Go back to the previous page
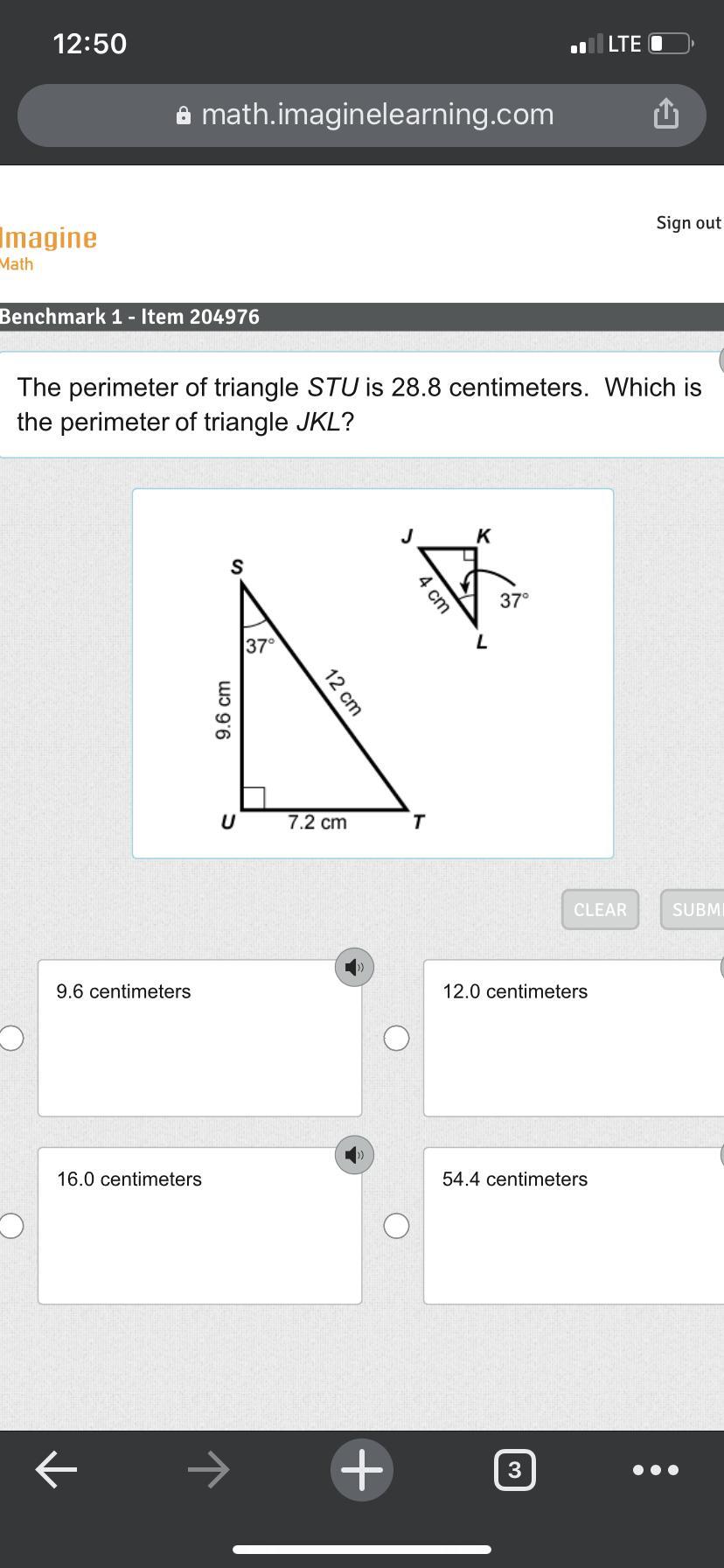724x1568 pixels. coord(57,1469)
